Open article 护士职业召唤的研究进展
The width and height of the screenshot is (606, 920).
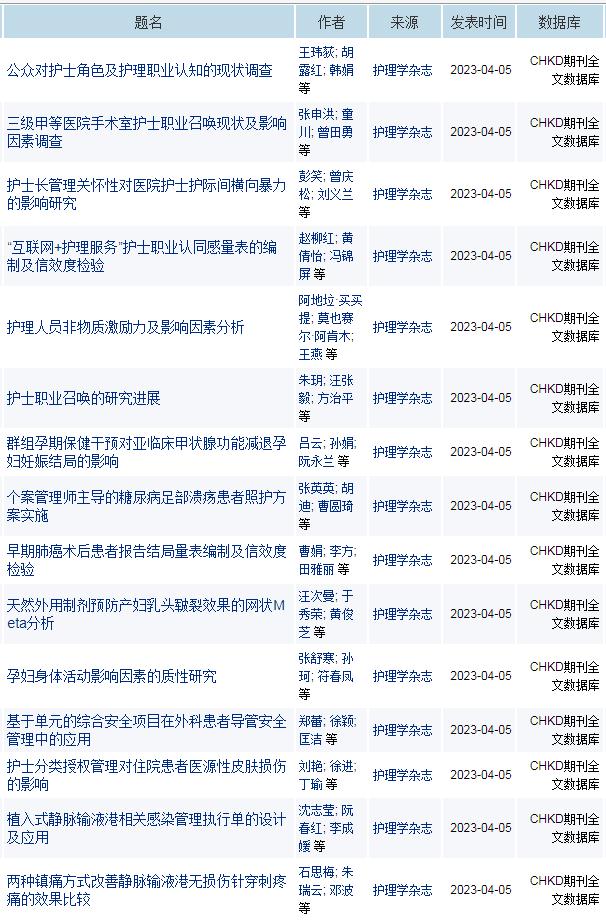83,398
